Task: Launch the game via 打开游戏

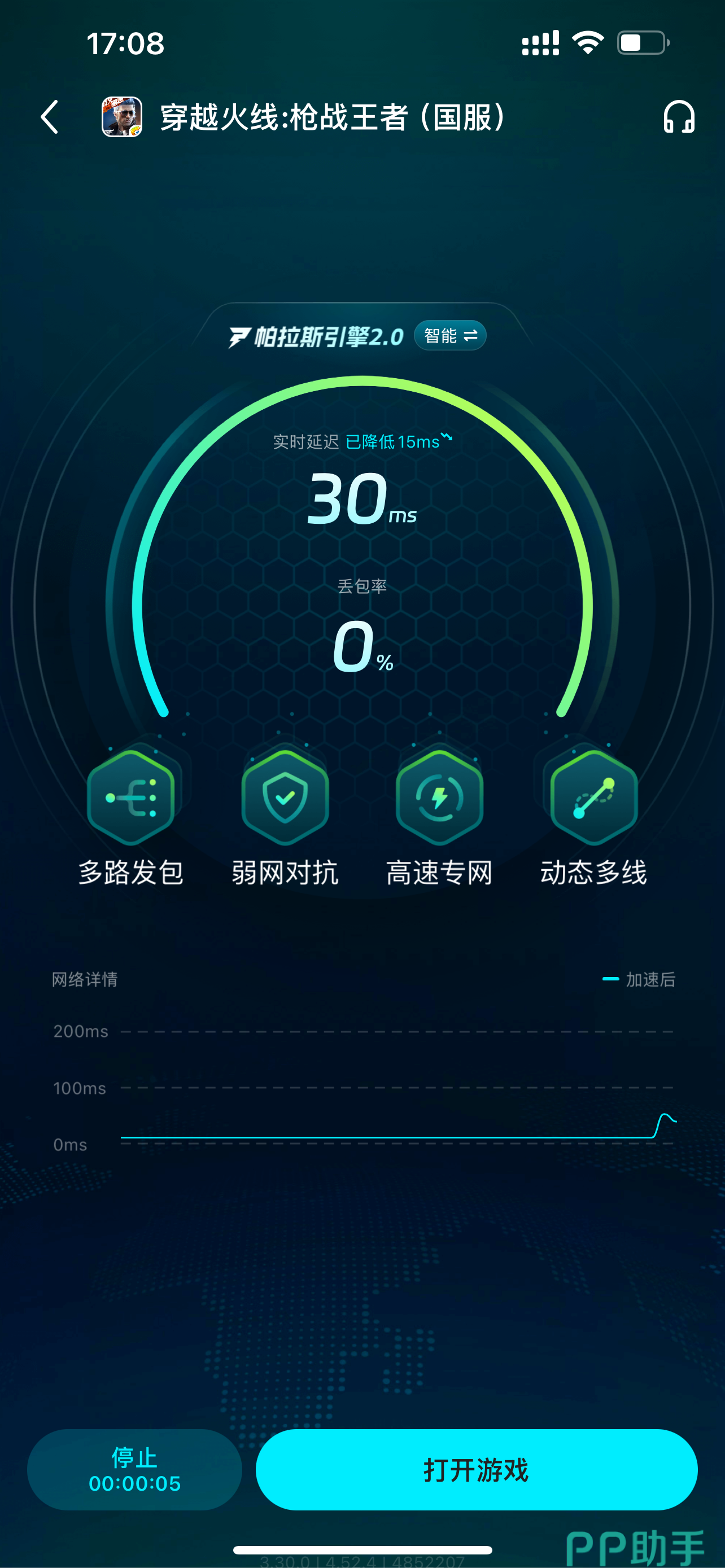Action: coord(476,1469)
